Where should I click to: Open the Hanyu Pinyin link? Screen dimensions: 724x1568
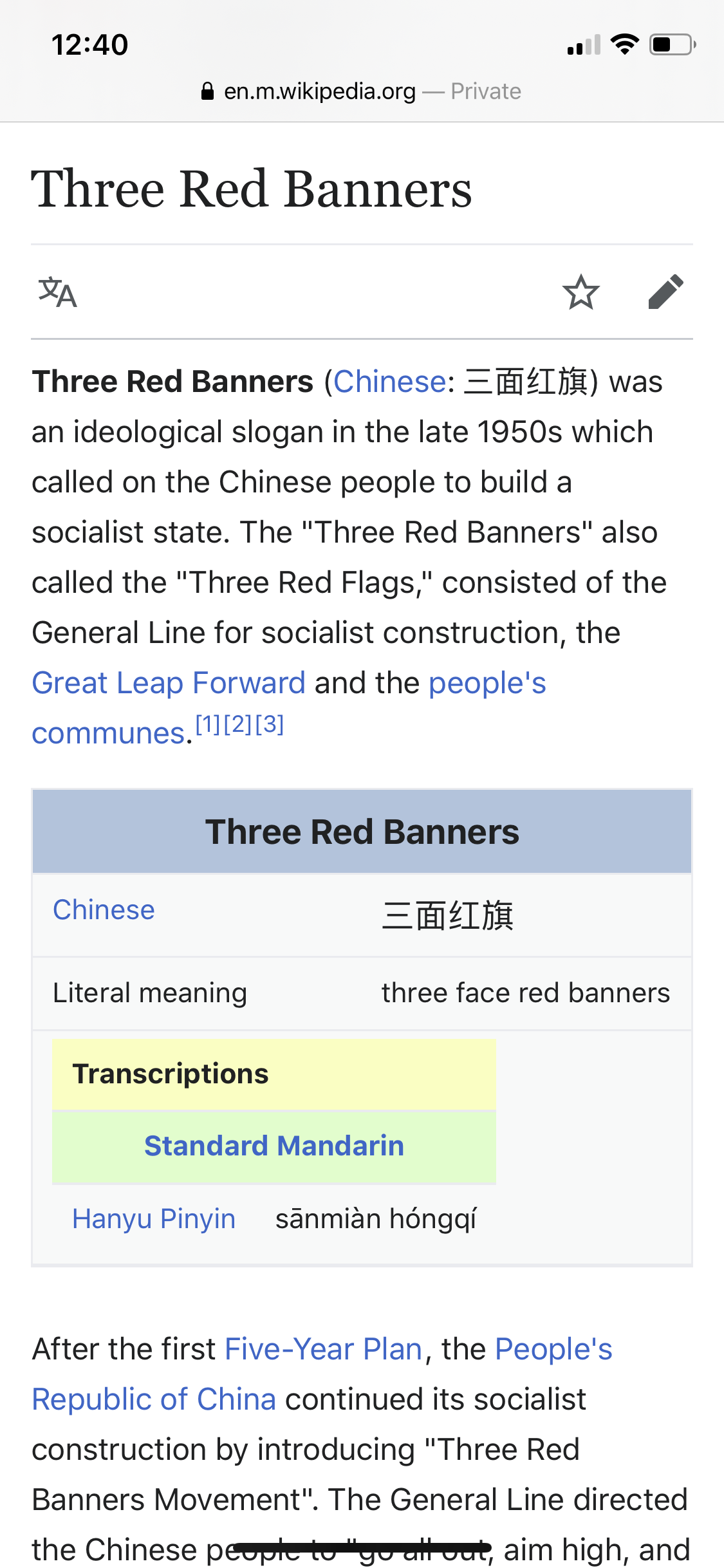[x=154, y=1219]
